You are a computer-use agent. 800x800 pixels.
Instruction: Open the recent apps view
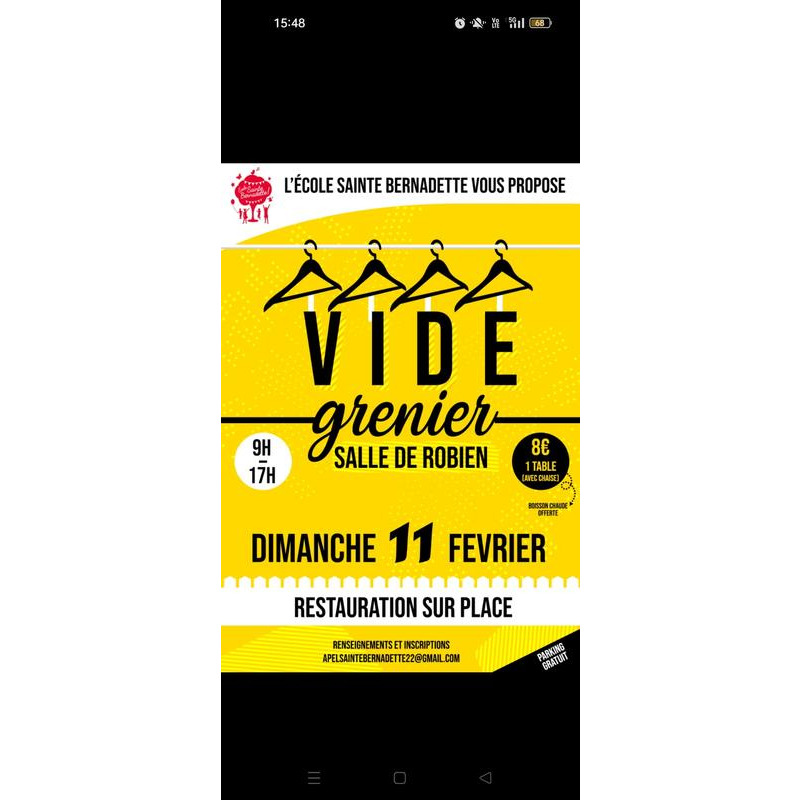[x=314, y=777]
